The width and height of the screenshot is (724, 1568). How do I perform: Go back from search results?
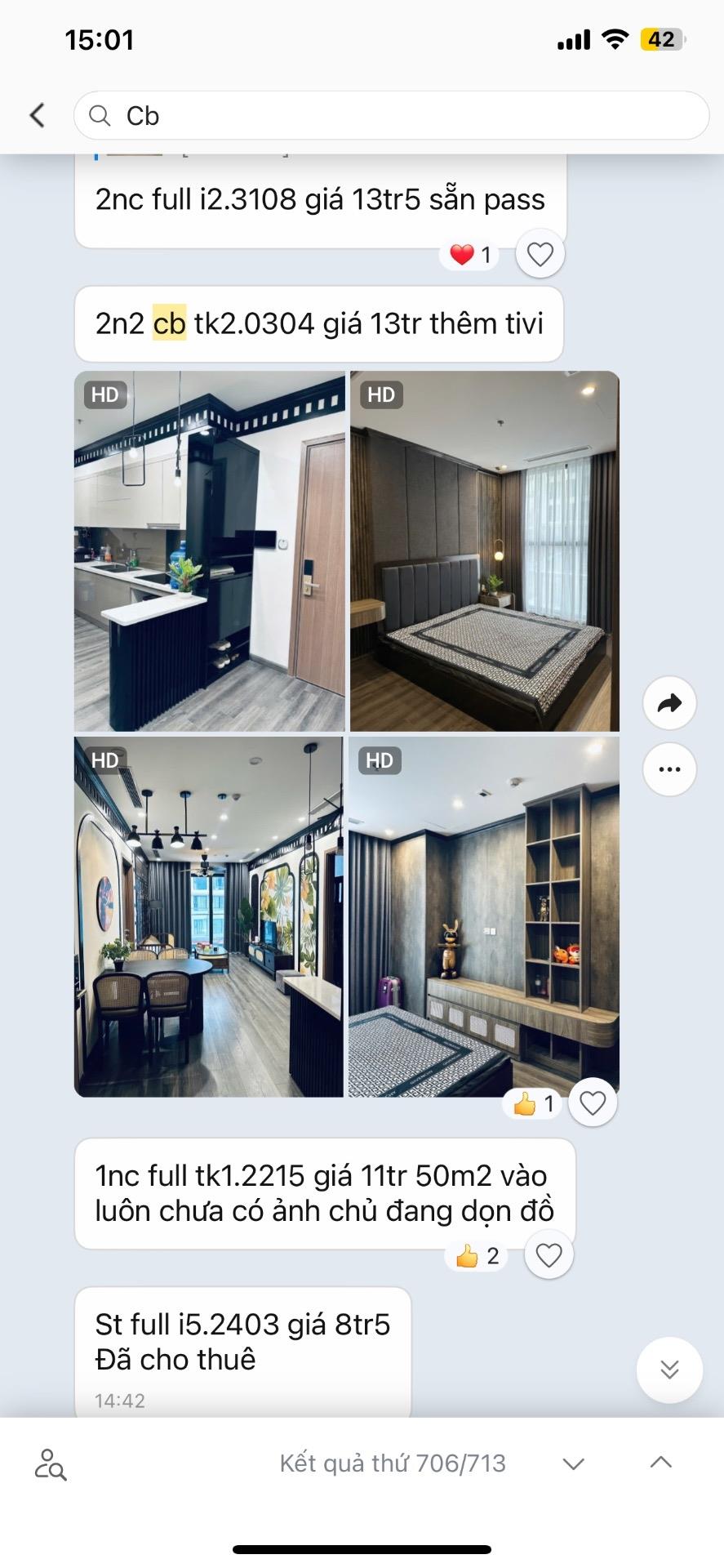click(38, 115)
